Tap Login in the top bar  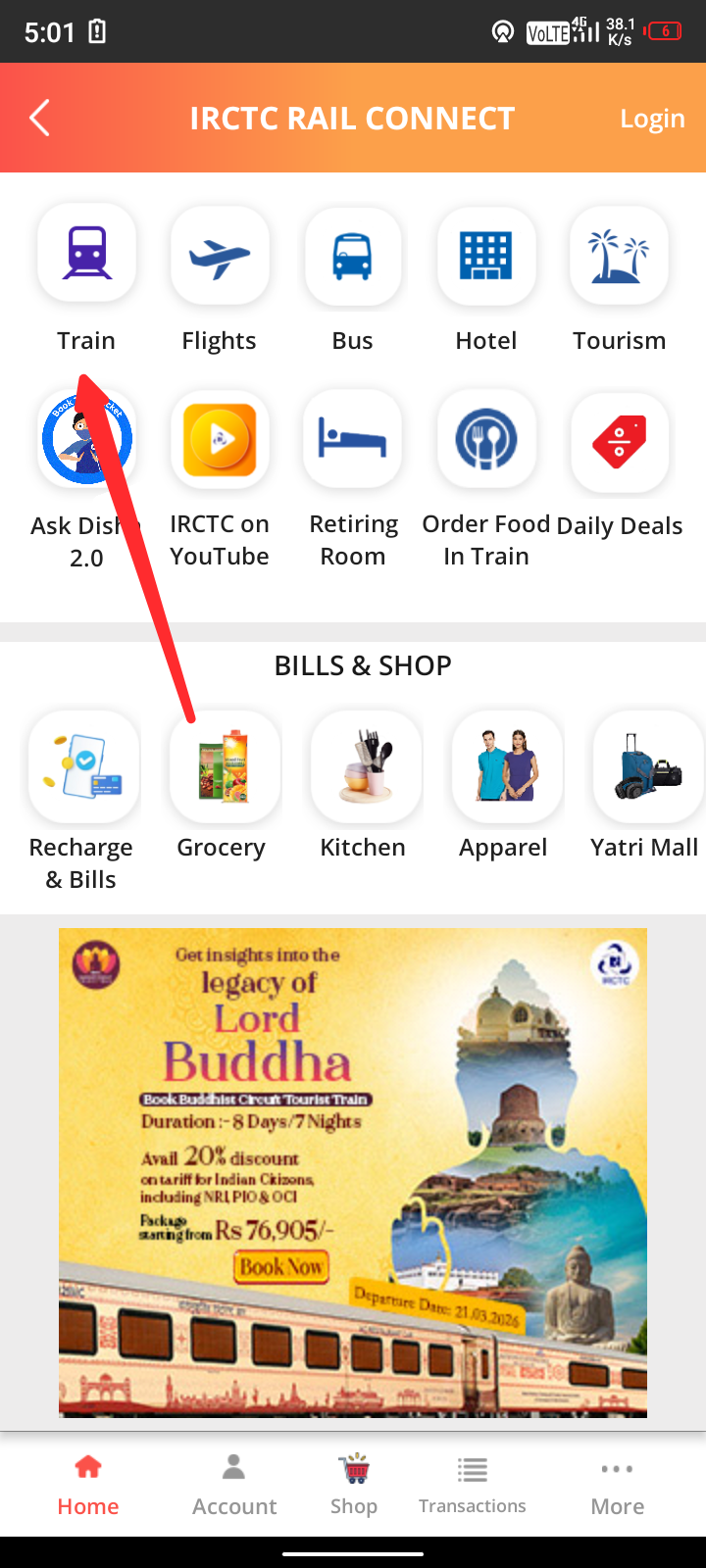[x=651, y=119]
